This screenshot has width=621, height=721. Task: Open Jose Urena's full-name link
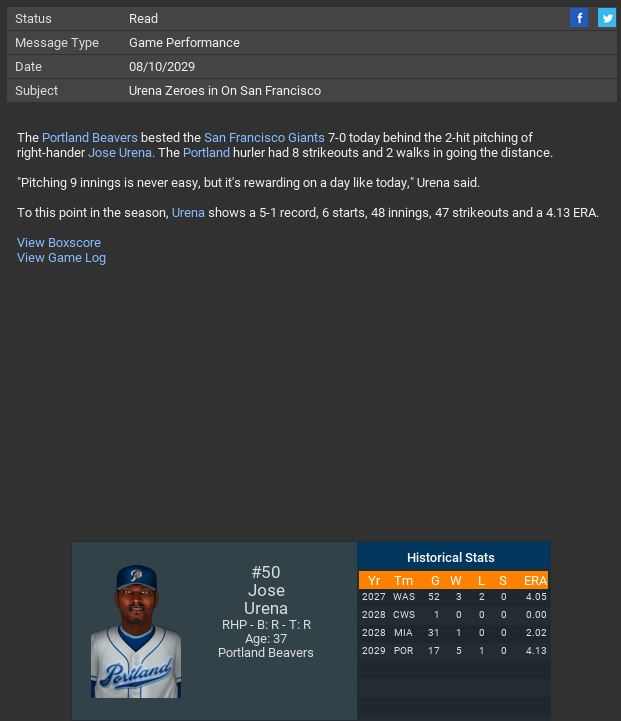point(120,153)
